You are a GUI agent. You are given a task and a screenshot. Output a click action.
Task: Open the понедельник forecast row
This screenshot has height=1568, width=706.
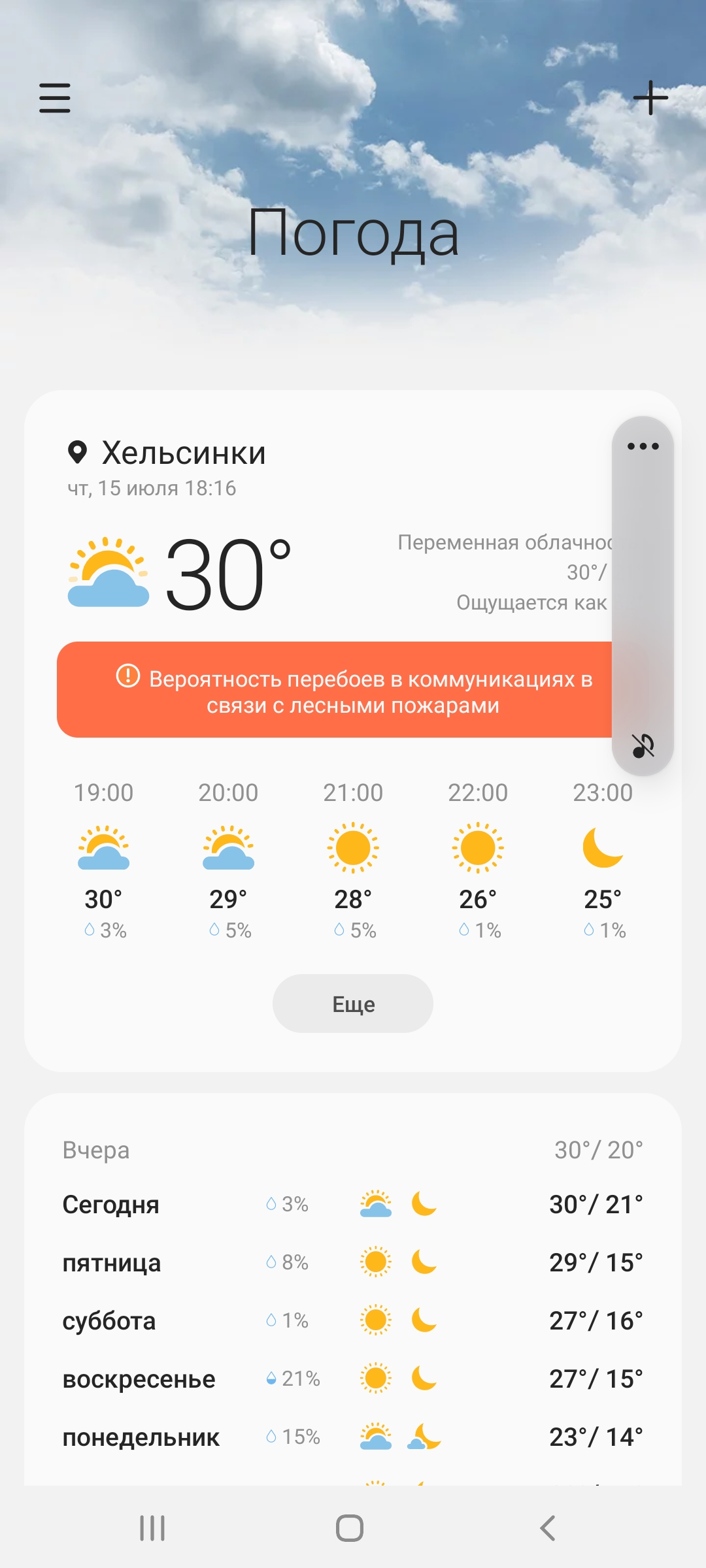tap(353, 1437)
